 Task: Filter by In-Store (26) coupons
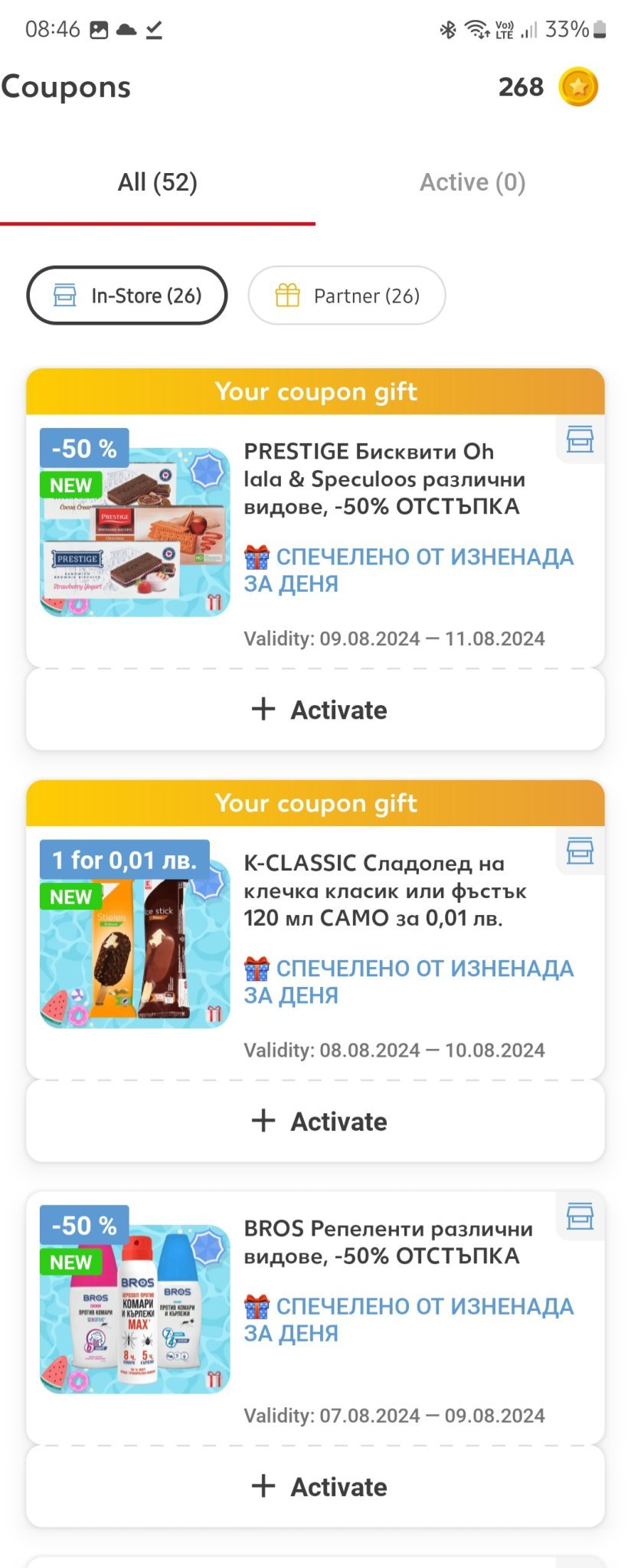click(x=127, y=296)
